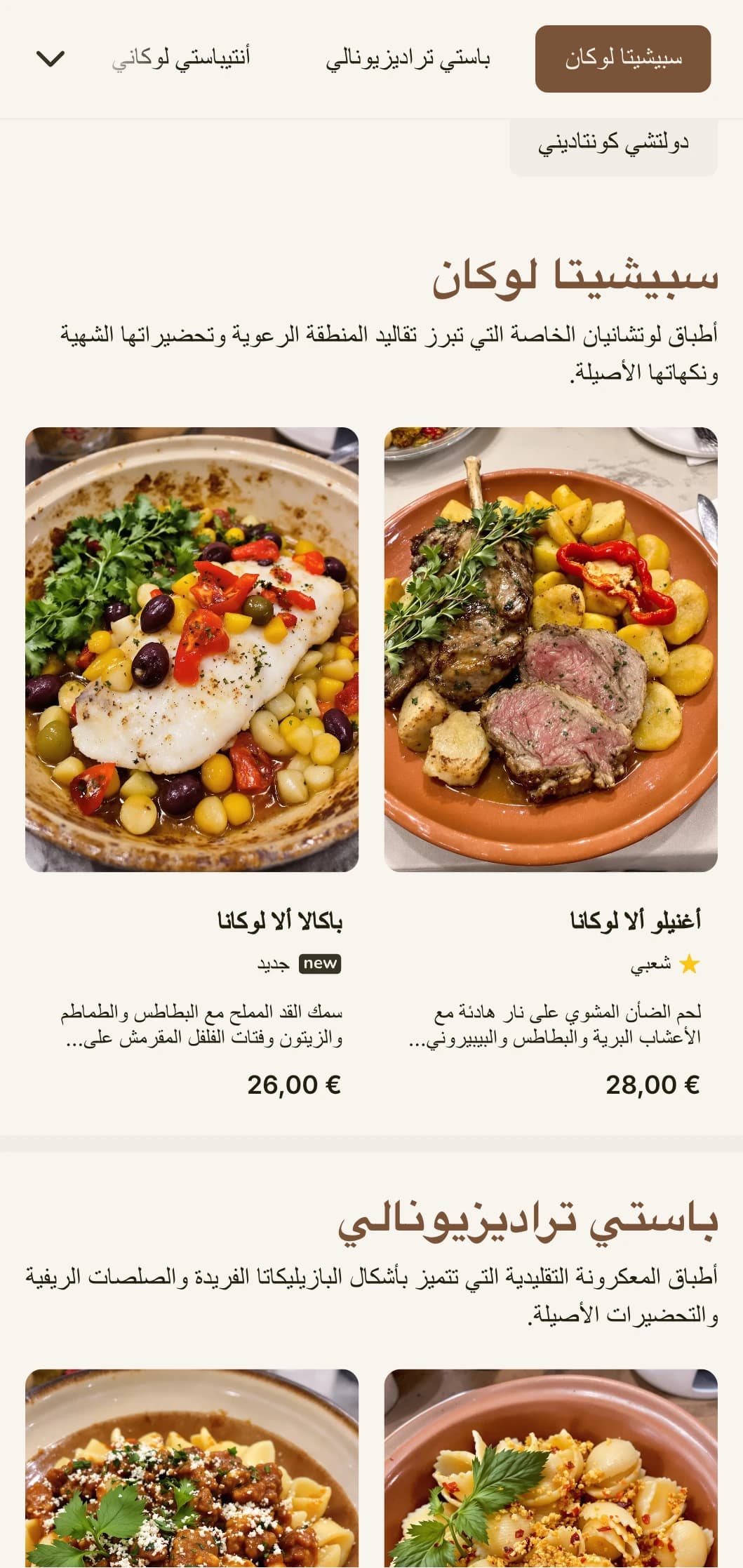This screenshot has height=1568, width=743.
Task: Switch to the سبيشيتا لوكان tab
Action: (622, 59)
